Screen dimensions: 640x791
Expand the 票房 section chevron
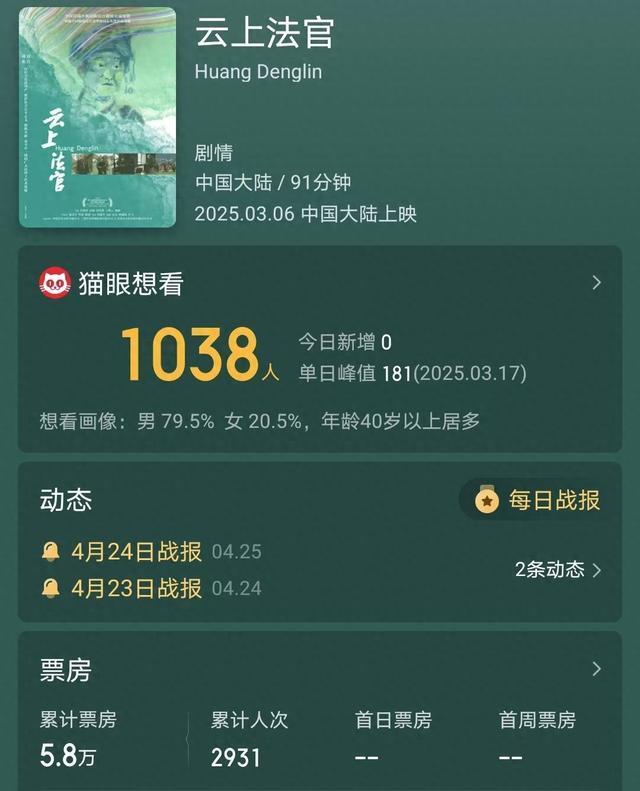coord(597,669)
